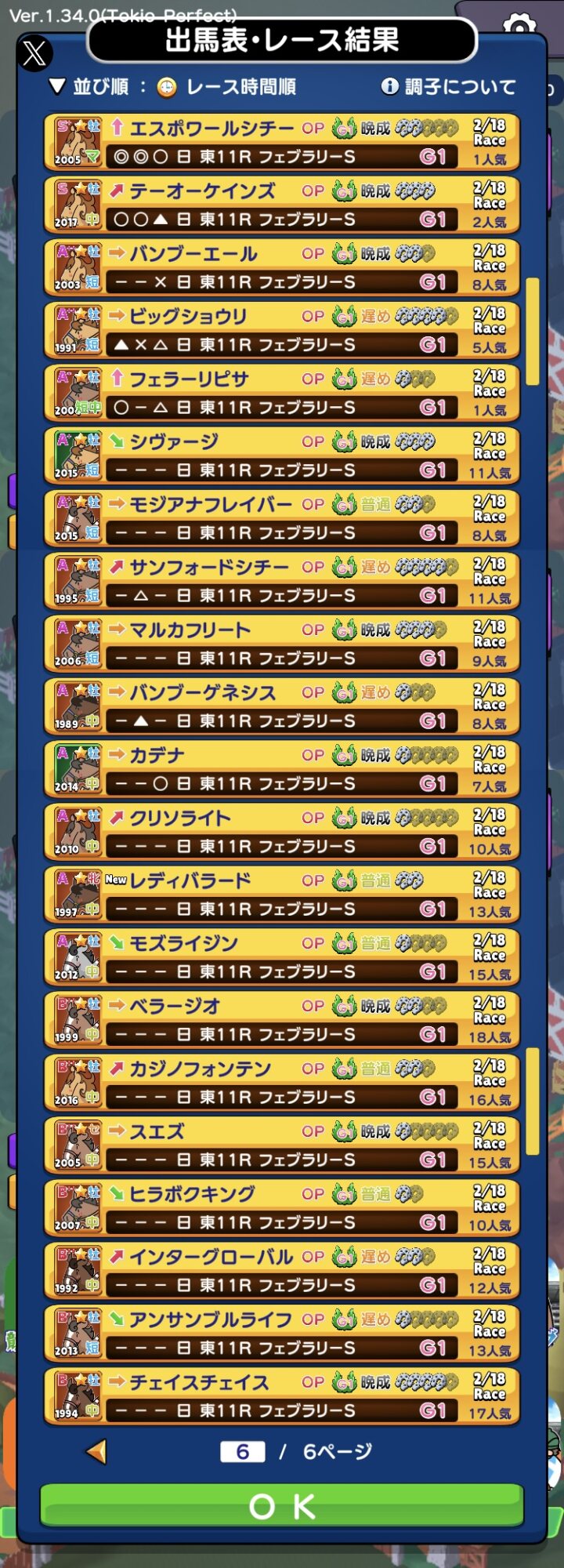Image resolution: width=564 pixels, height=1568 pixels.
Task: View チェイスチェイス race entry
Action: pos(282,1396)
